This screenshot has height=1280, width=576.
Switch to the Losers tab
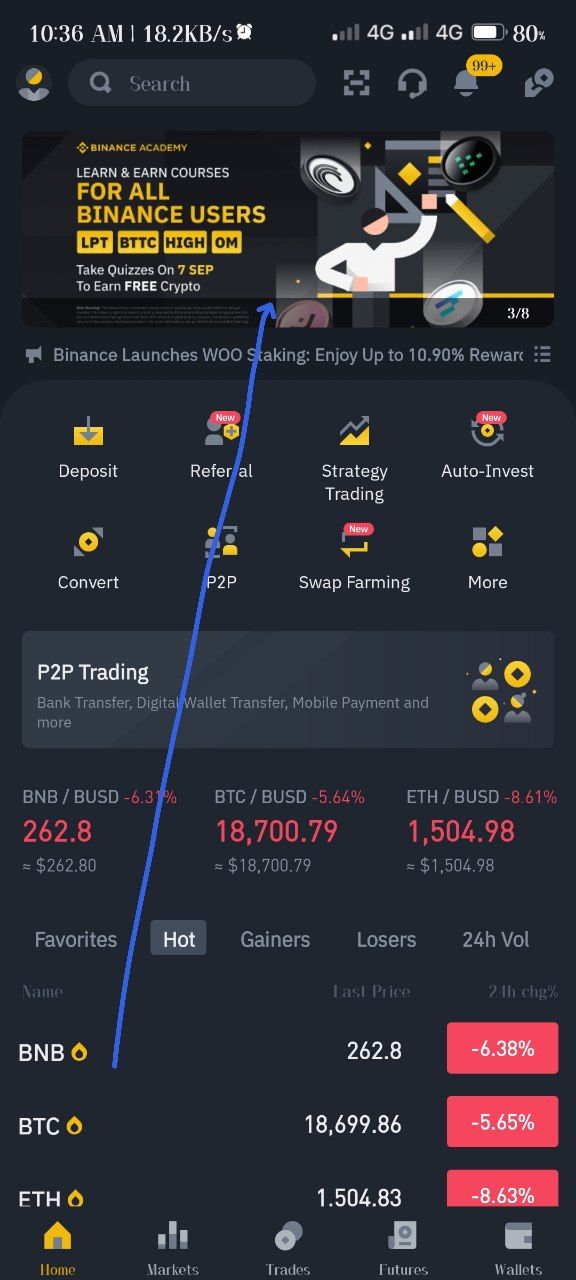(386, 939)
